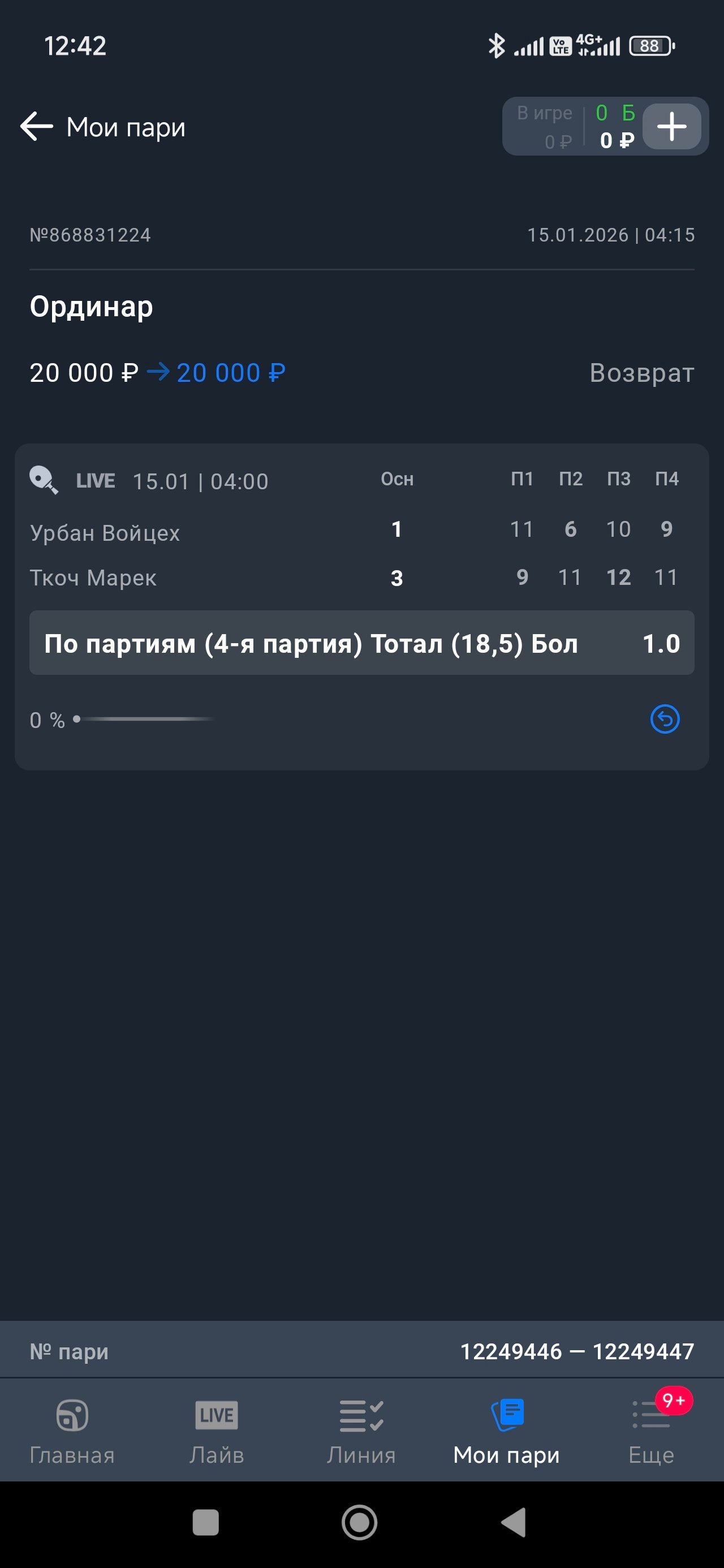
Task: Open the Еще menu tab
Action: (x=651, y=1431)
